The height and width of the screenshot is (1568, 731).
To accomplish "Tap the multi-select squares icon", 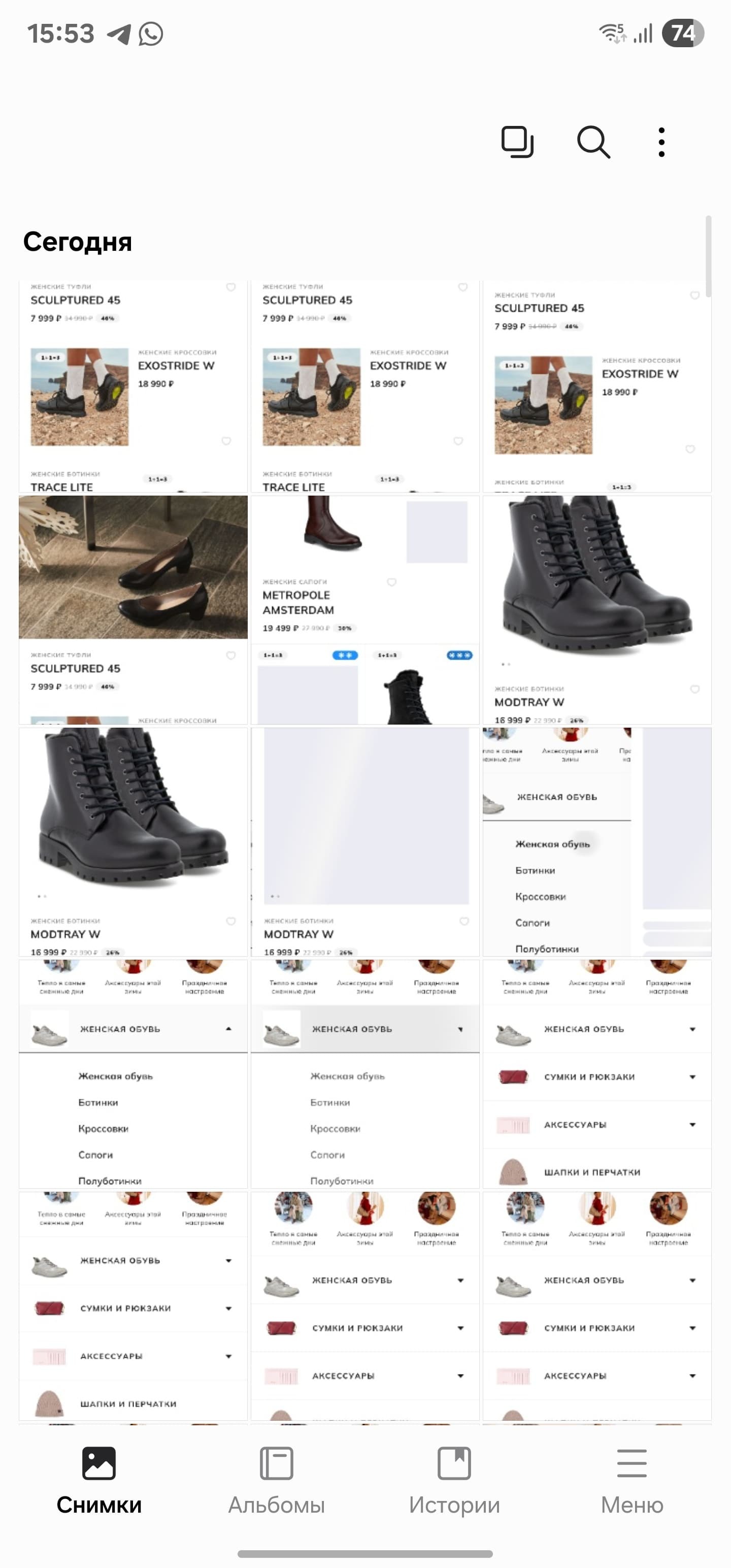I will [517, 143].
